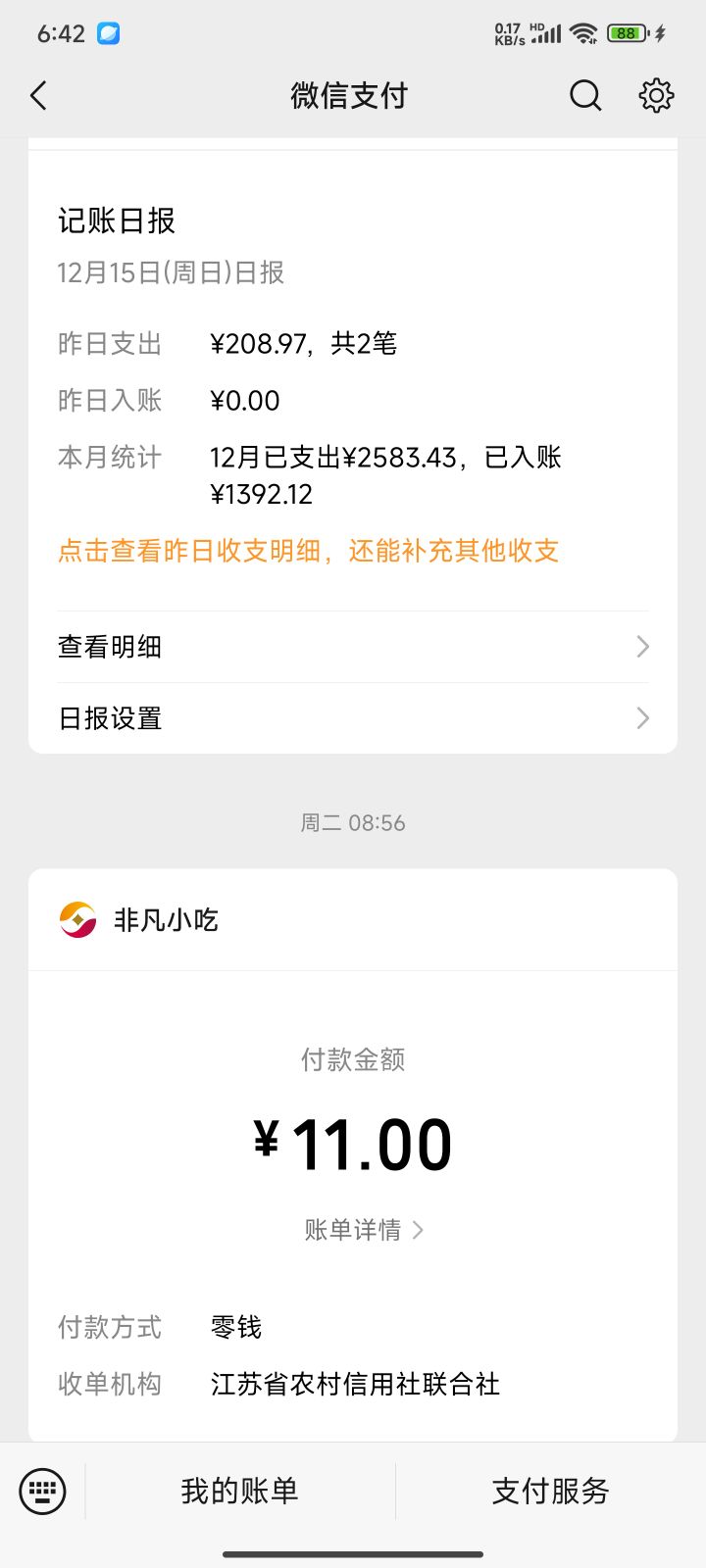Tap the orange 点击查看昨日收支明细 link
The height and width of the screenshot is (1568, 706).
click(308, 551)
